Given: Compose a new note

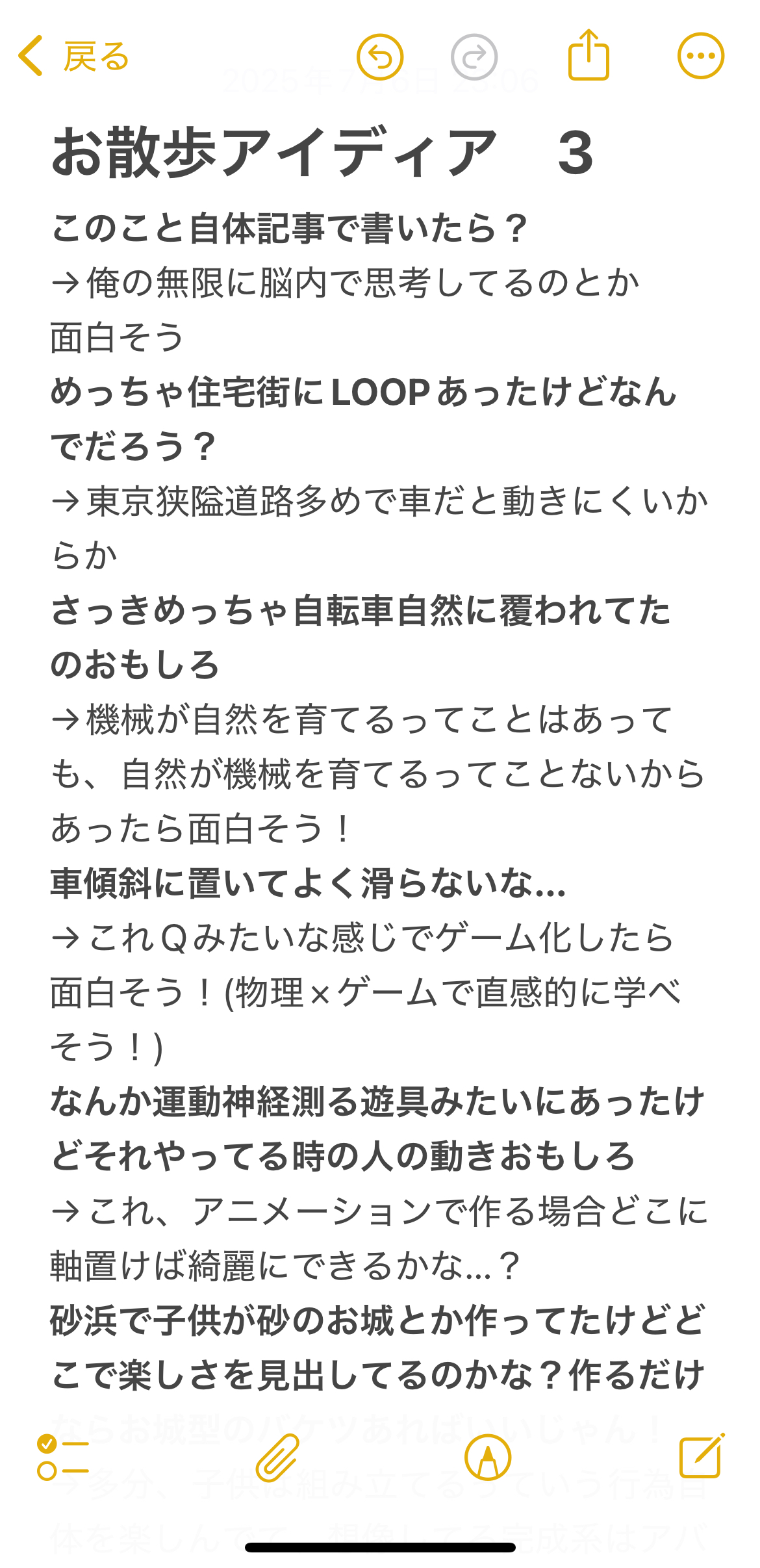Looking at the screenshot, I should coord(701,1456).
